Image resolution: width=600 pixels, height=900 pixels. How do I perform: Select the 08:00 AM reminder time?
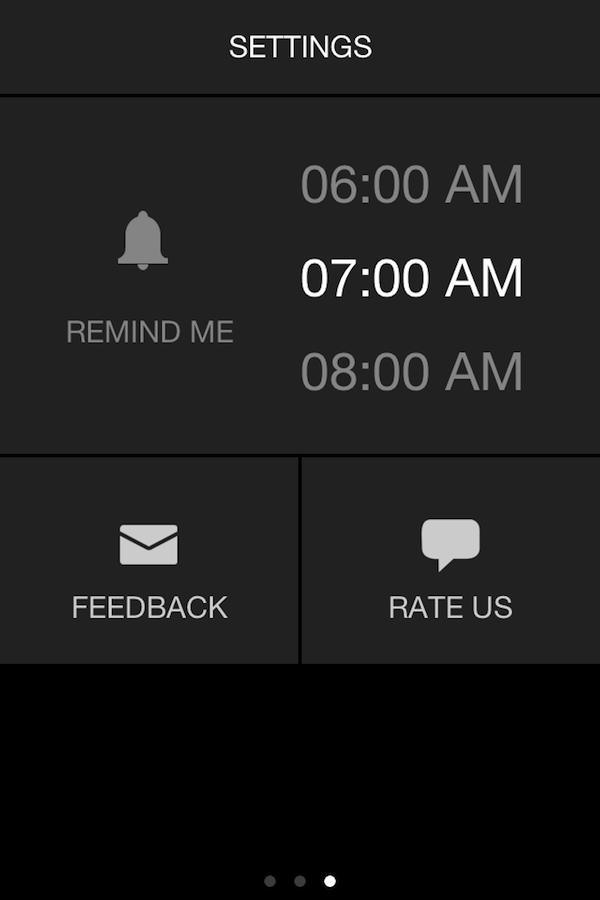411,372
